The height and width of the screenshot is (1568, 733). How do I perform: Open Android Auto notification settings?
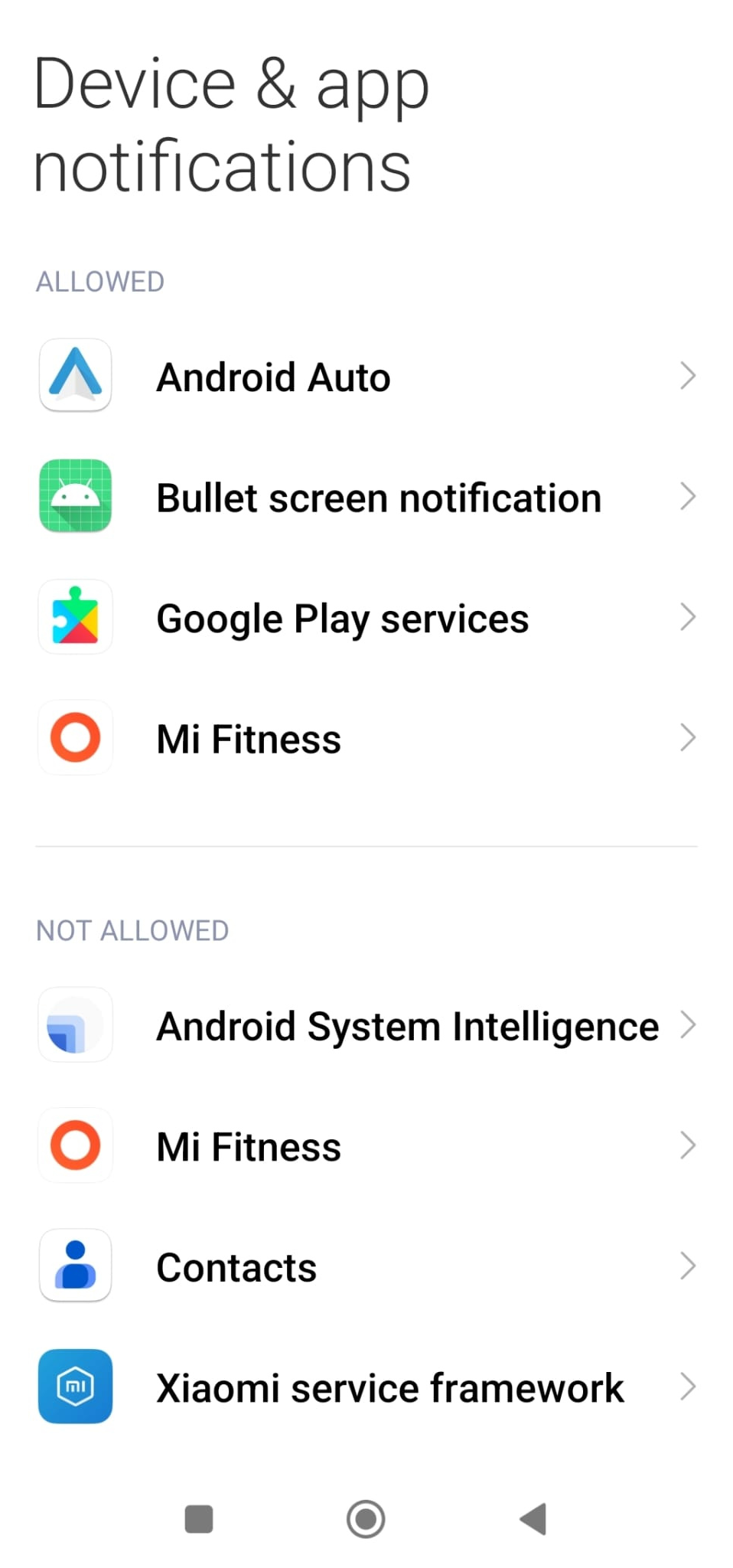[367, 376]
